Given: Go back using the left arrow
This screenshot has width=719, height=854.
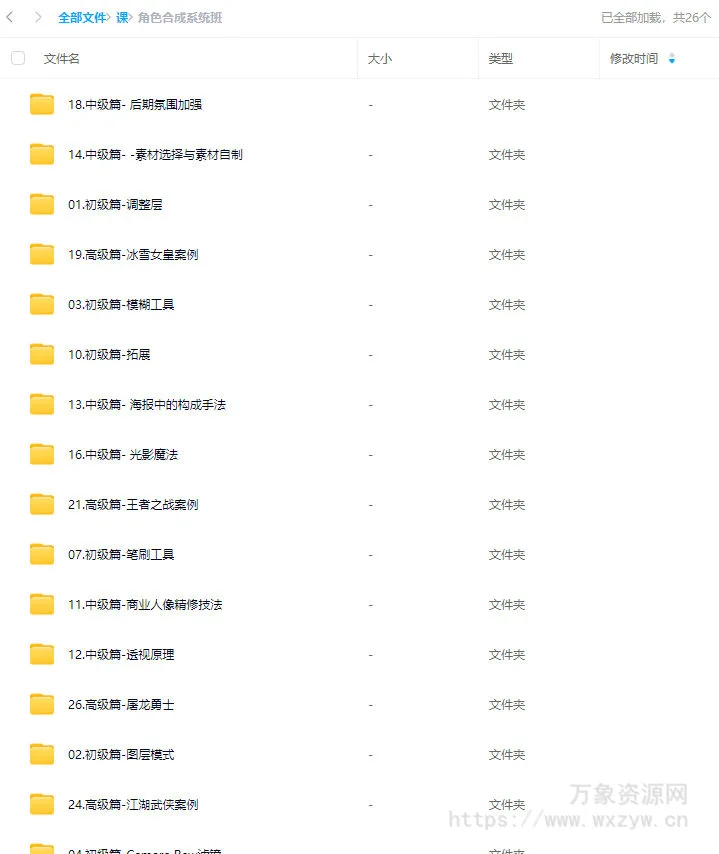Looking at the screenshot, I should (x=10, y=17).
